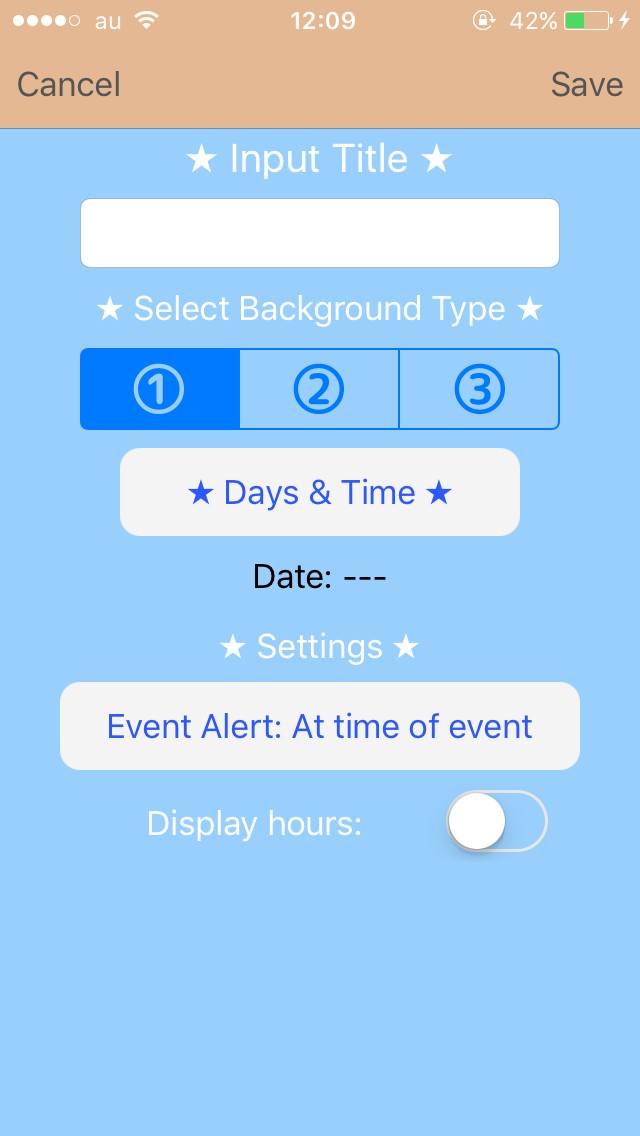Toggle the Display hours switch
The width and height of the screenshot is (640, 1136).
pos(496,822)
